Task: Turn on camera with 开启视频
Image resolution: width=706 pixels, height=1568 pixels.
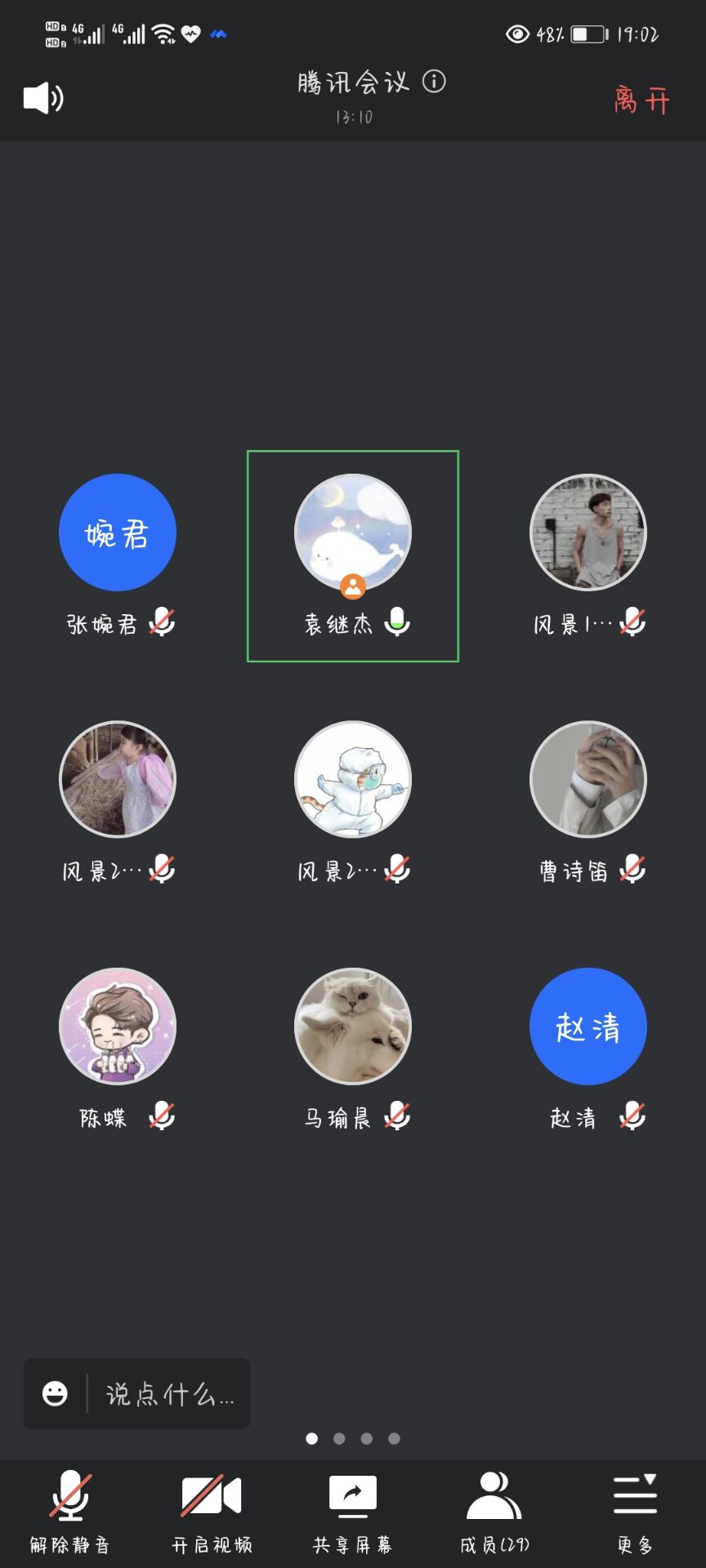Action: (x=212, y=1511)
